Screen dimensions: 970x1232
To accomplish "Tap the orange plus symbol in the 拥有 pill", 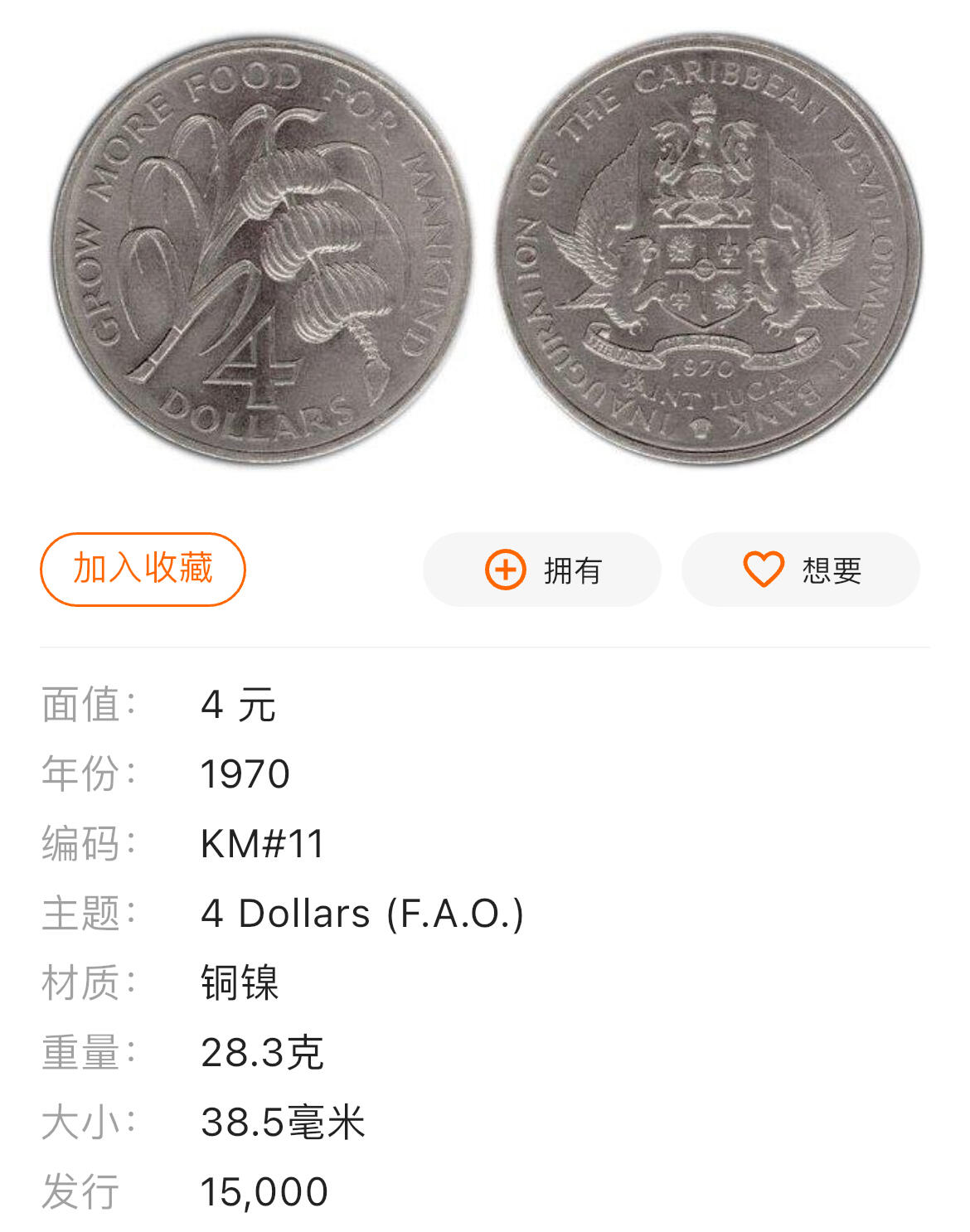I will point(507,570).
